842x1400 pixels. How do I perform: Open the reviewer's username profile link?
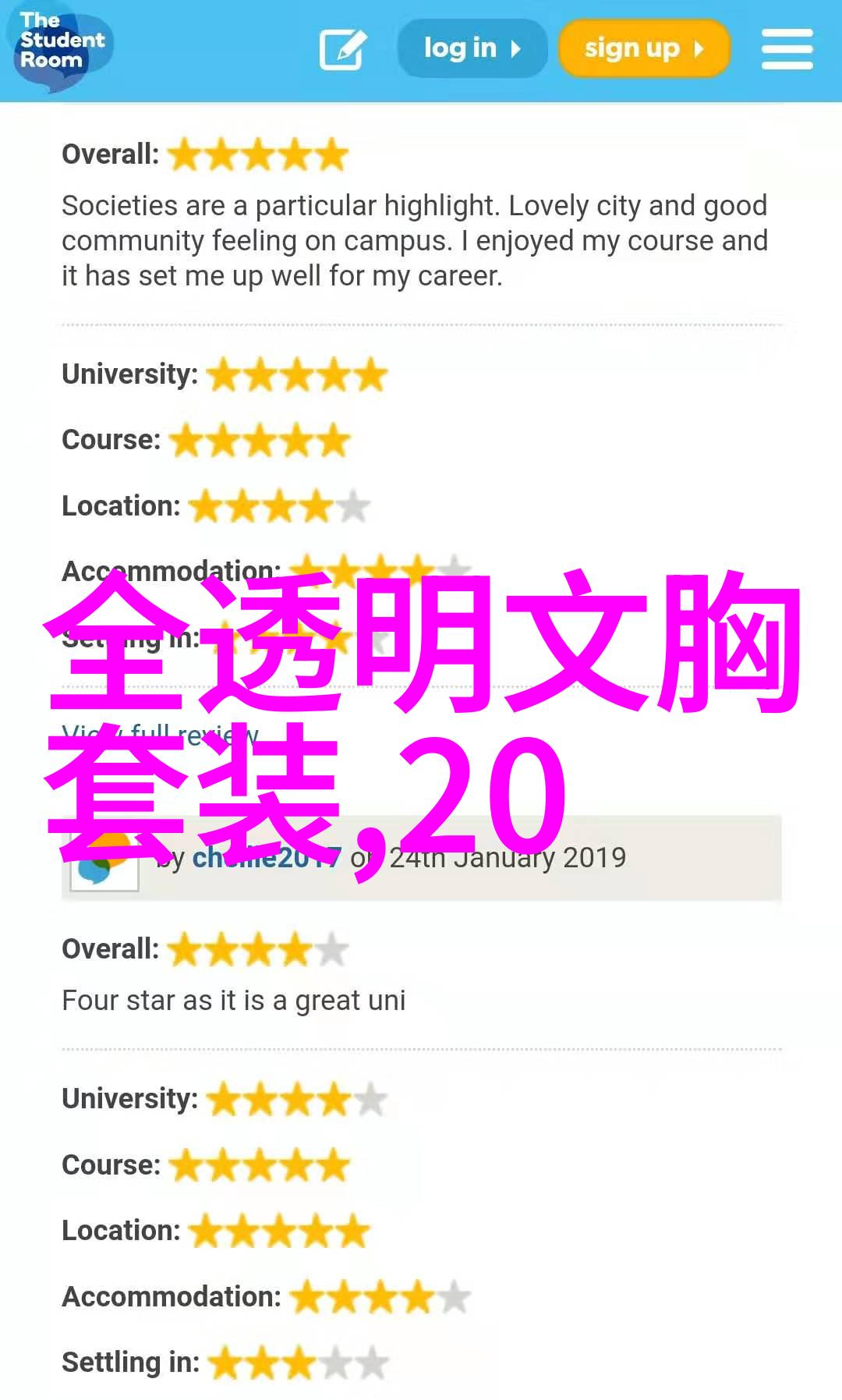(x=265, y=858)
